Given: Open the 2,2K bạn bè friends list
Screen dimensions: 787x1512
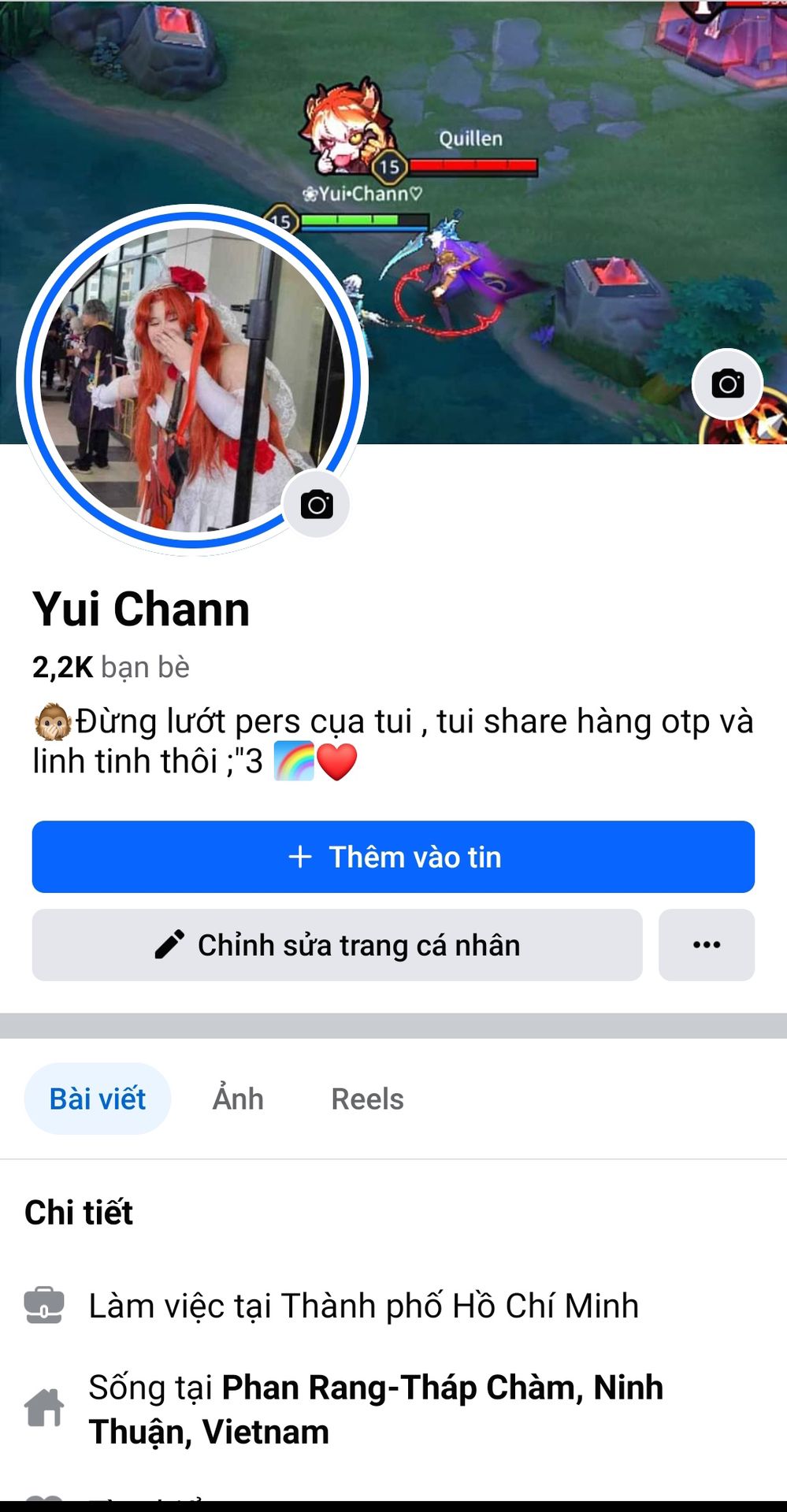Looking at the screenshot, I should pyautogui.click(x=111, y=667).
